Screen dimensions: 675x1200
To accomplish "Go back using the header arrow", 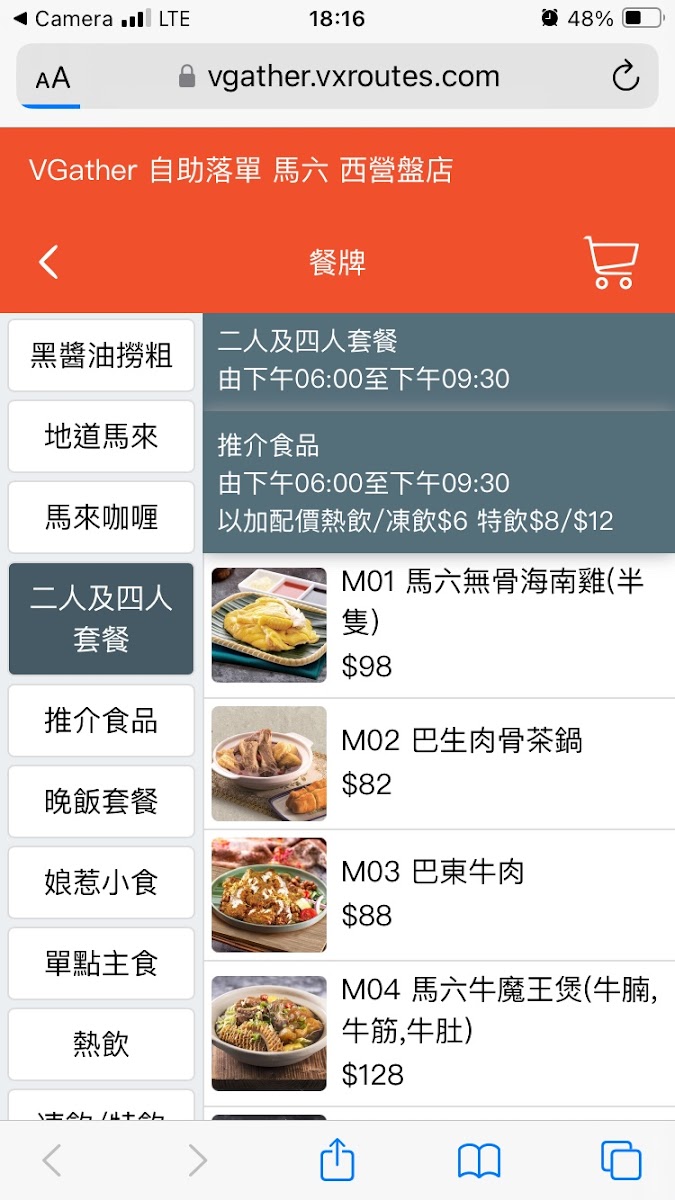I will [x=49, y=262].
